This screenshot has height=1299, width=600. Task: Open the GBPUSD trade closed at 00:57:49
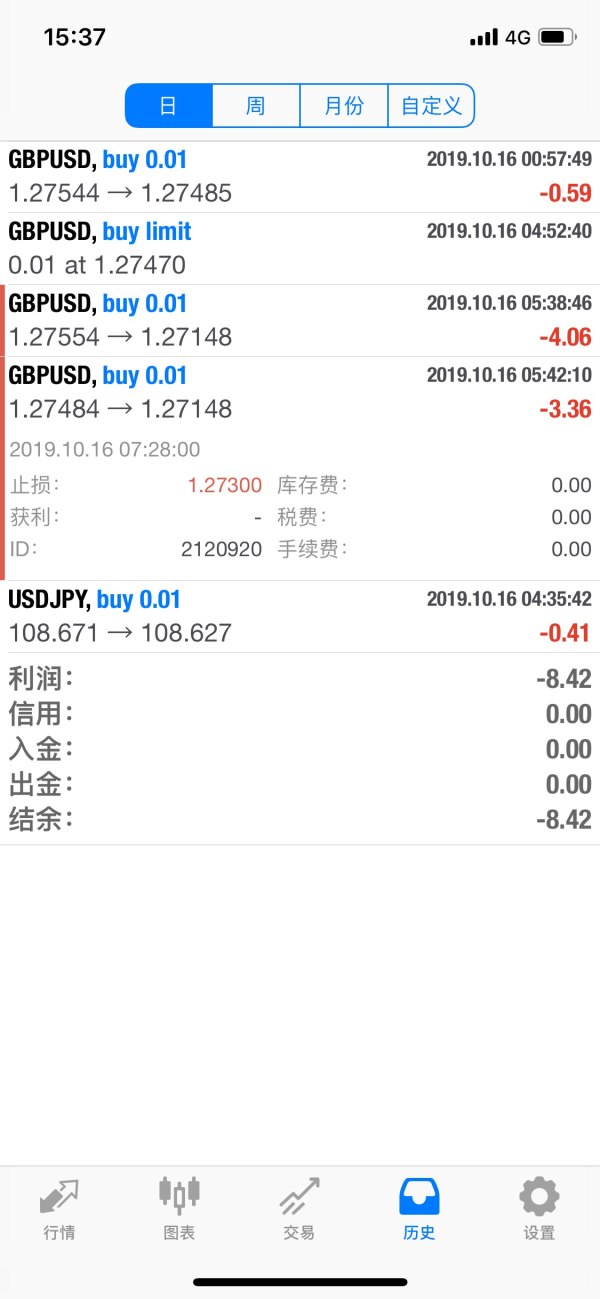point(300,176)
